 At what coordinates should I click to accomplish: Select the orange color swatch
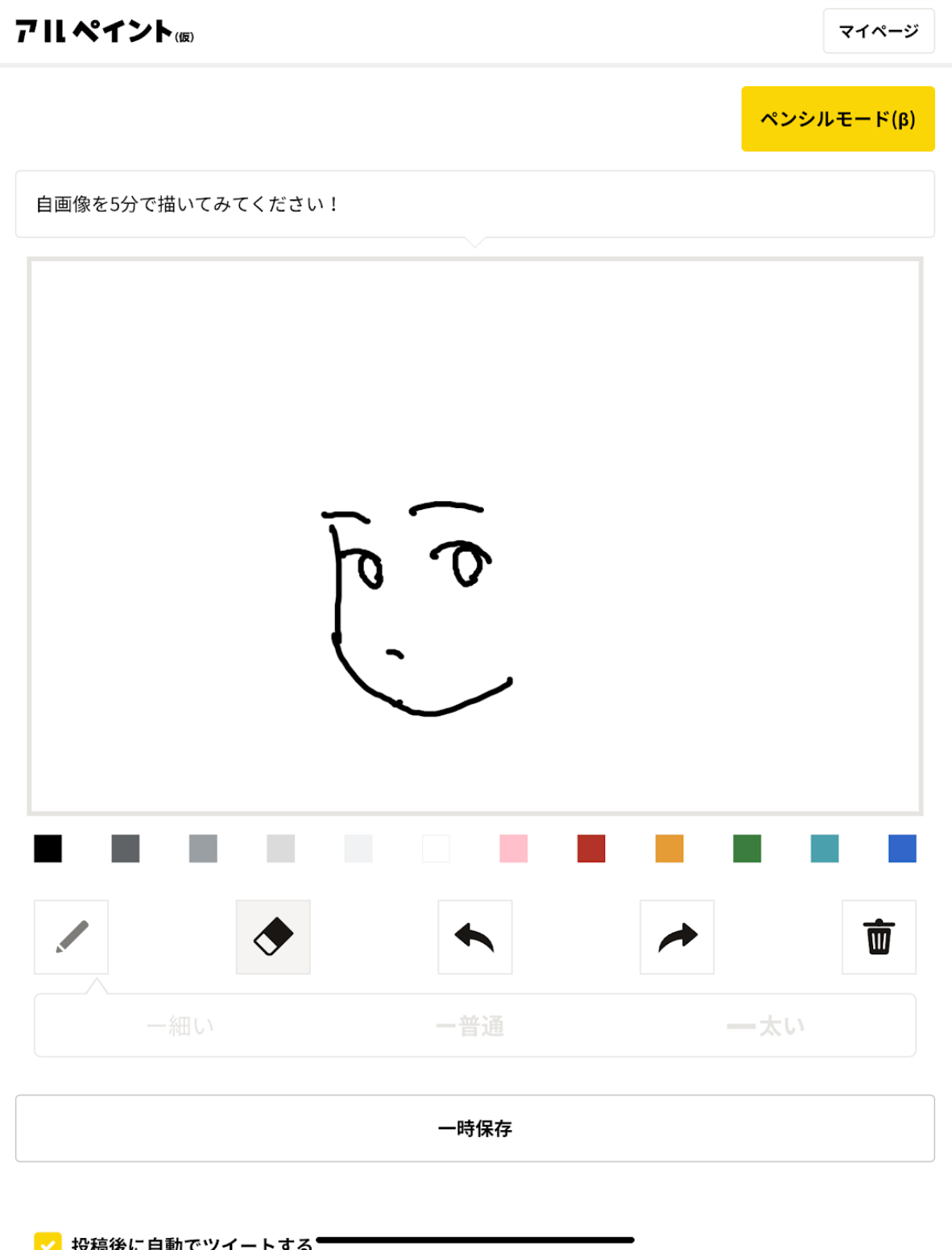coord(669,848)
